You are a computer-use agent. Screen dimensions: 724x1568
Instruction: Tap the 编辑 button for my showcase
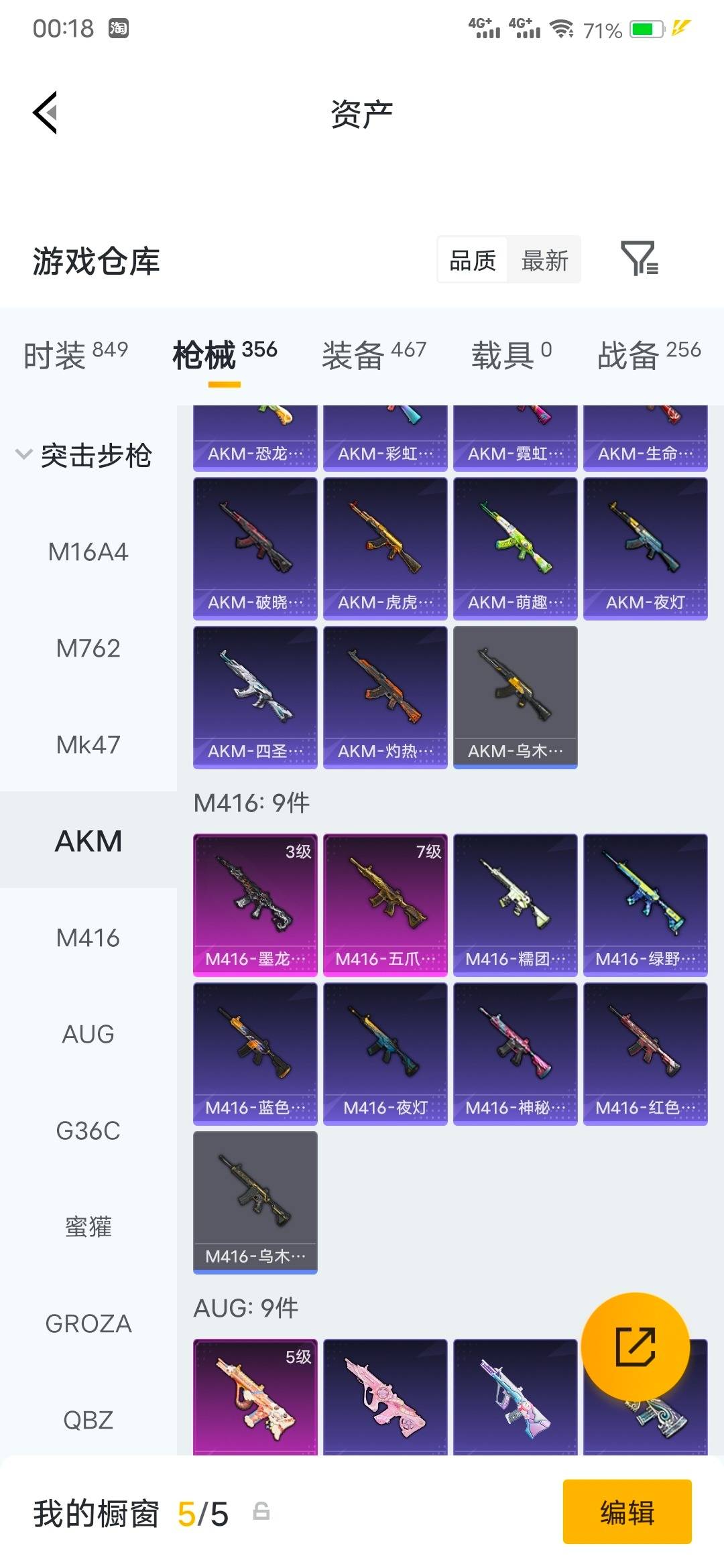(x=627, y=1512)
